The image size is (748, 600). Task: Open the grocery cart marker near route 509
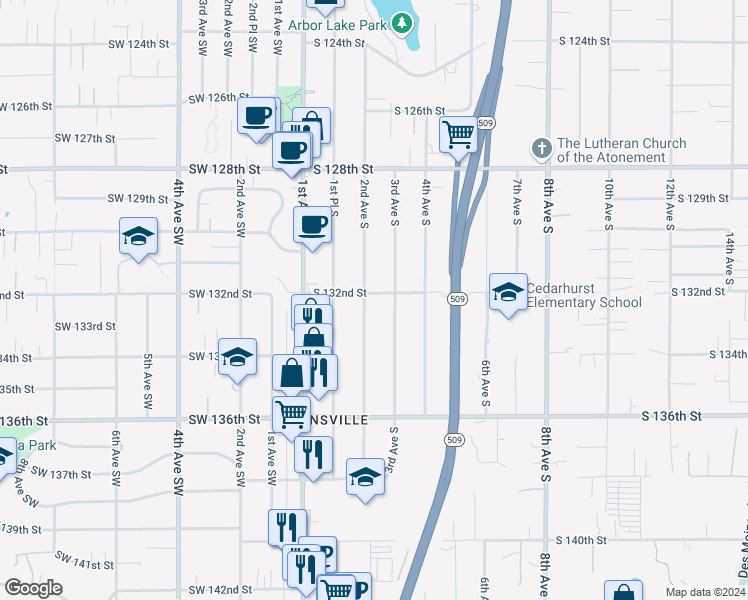coord(458,135)
